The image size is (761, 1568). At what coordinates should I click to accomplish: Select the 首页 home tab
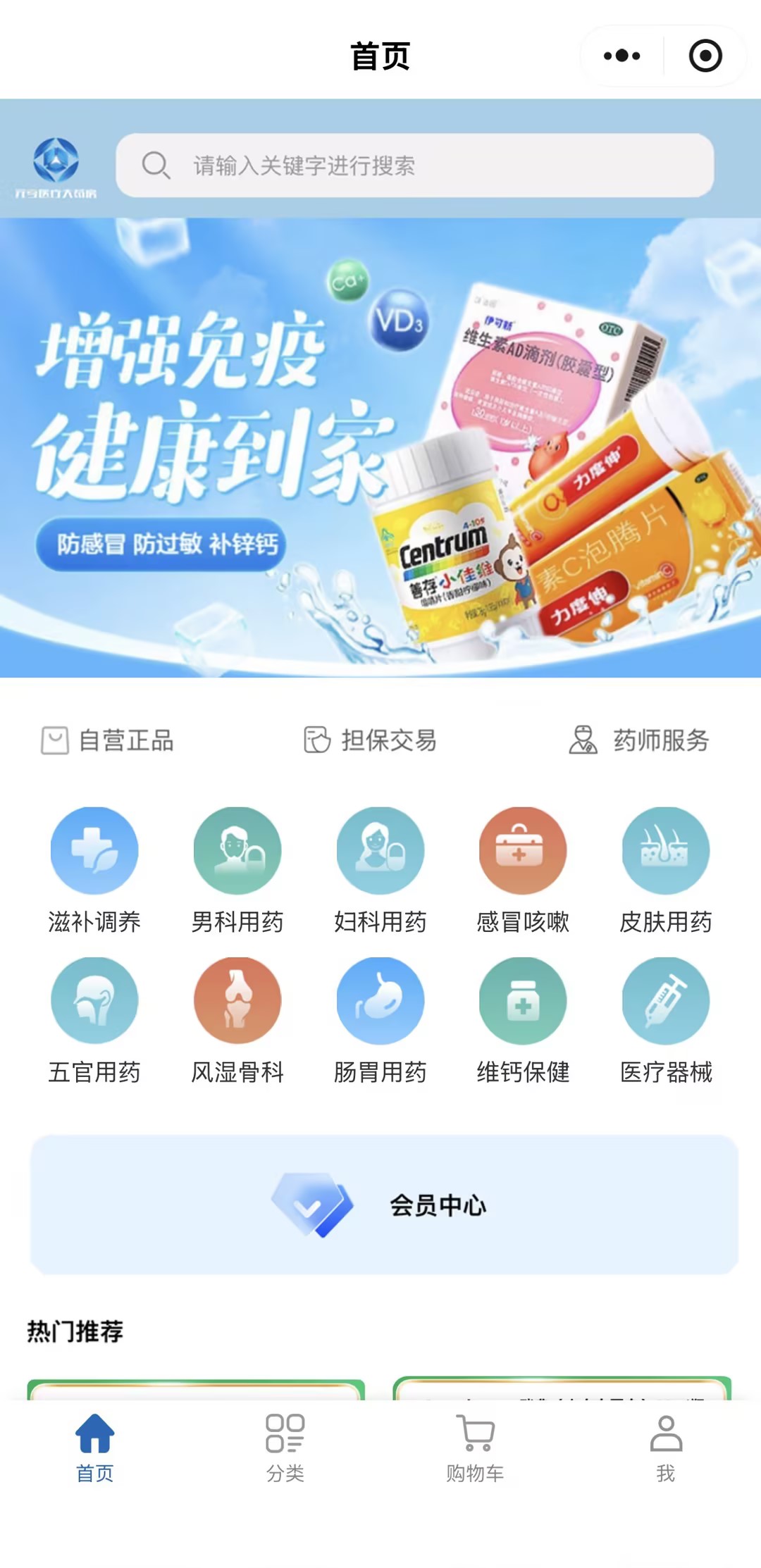[95, 1448]
